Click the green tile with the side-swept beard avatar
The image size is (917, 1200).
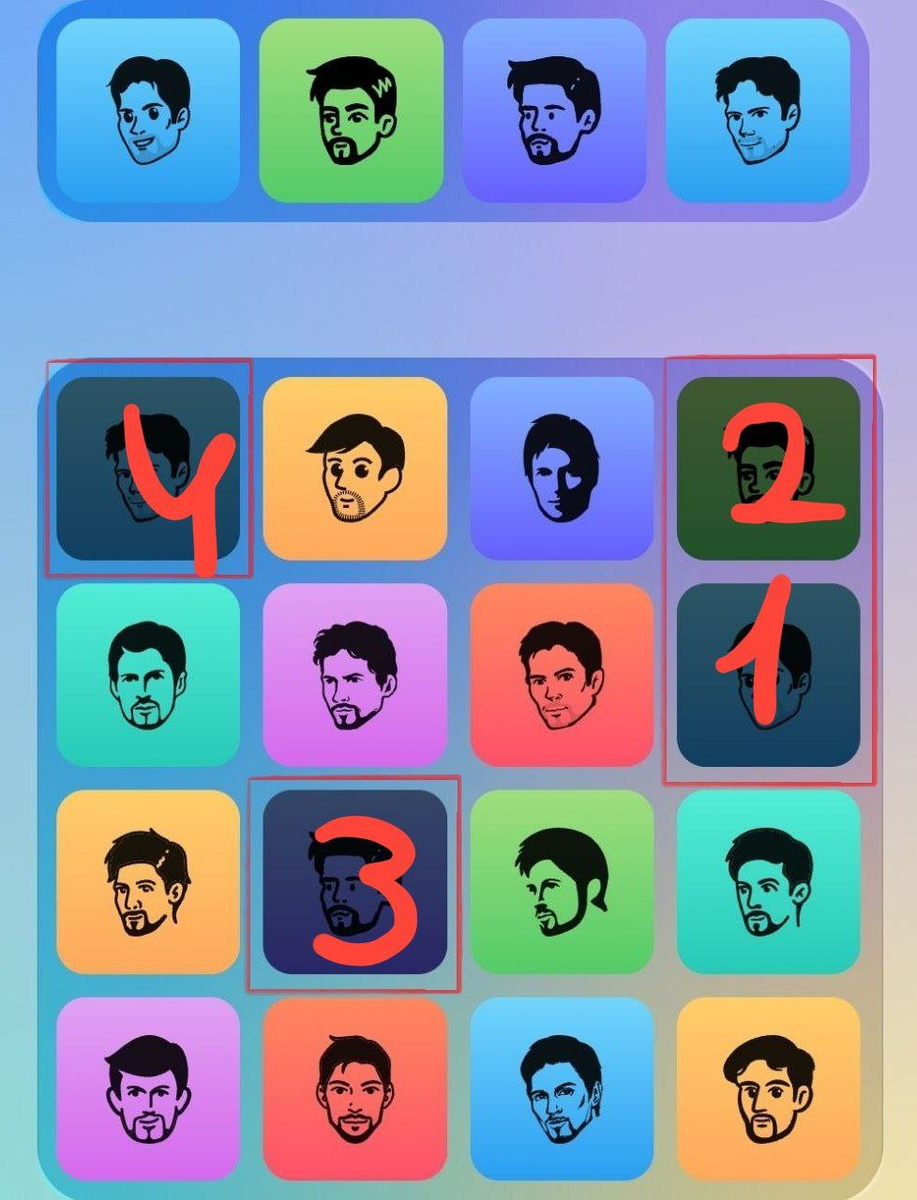tap(561, 880)
